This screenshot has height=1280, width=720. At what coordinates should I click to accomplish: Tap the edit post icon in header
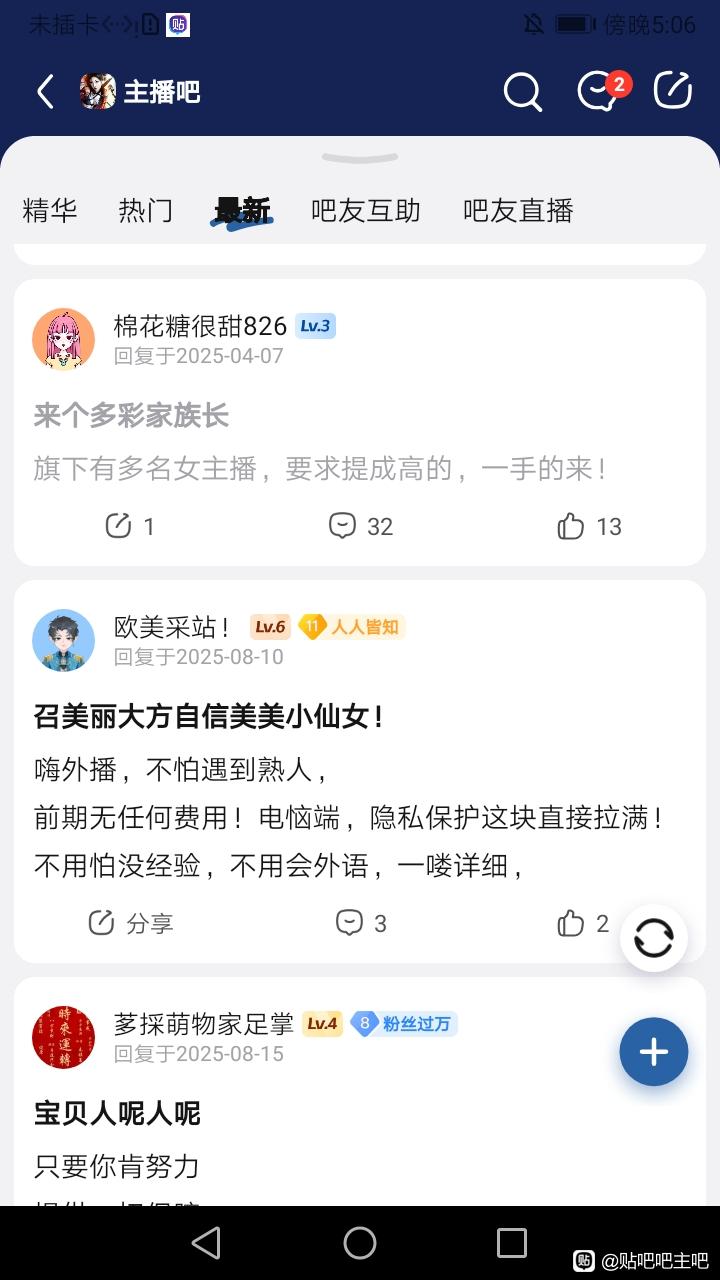pyautogui.click(x=673, y=91)
